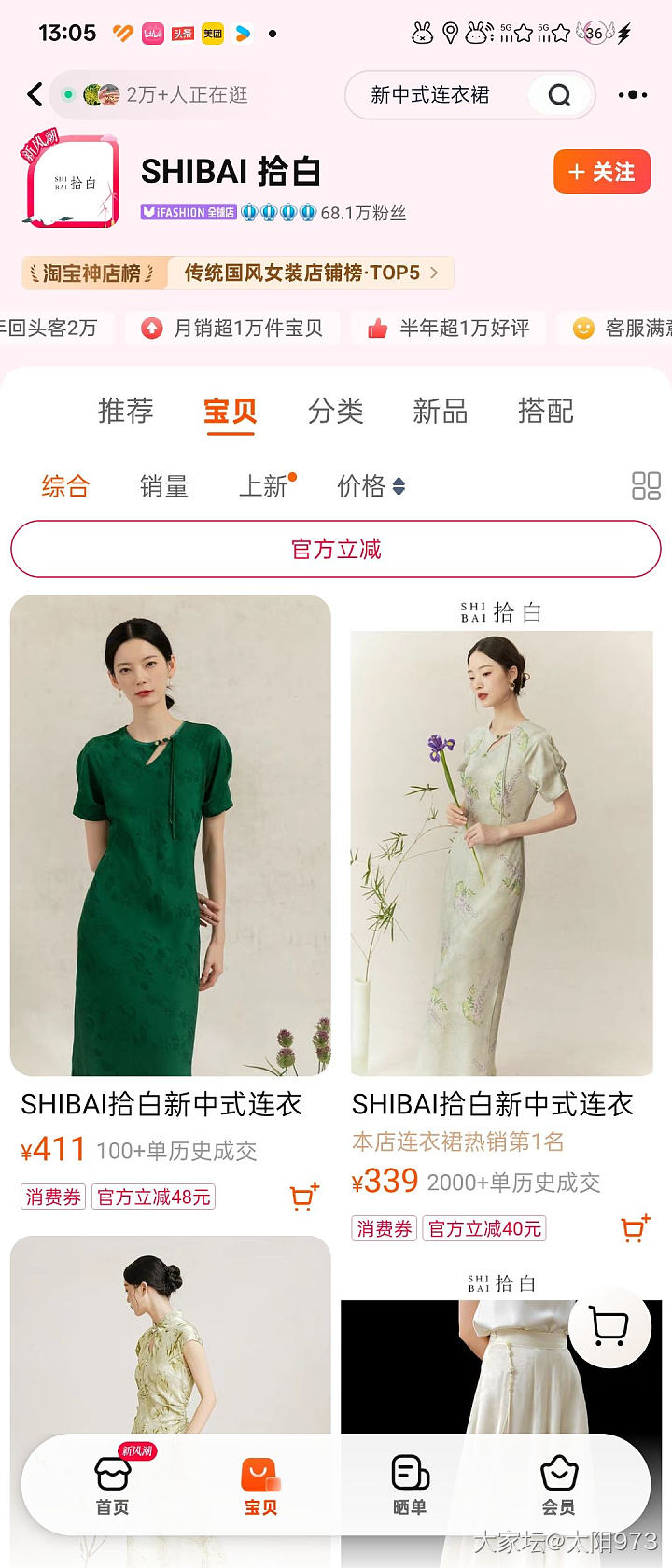
Task: Open the green dress priced ¥411
Action: tap(171, 835)
